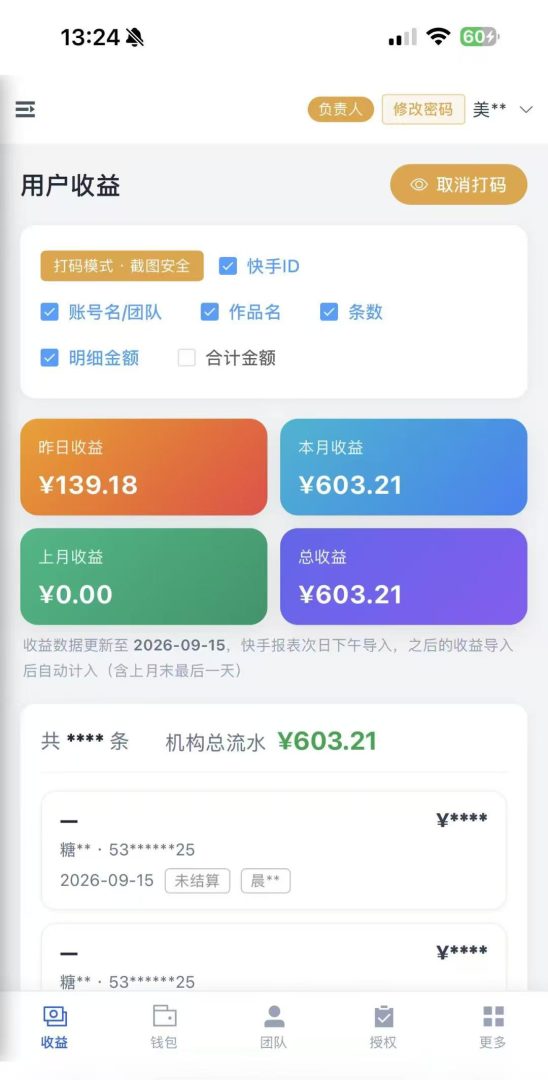Tap 取消打码 to unmask data
Image resolution: width=548 pixels, height=1080 pixels.
tap(459, 185)
